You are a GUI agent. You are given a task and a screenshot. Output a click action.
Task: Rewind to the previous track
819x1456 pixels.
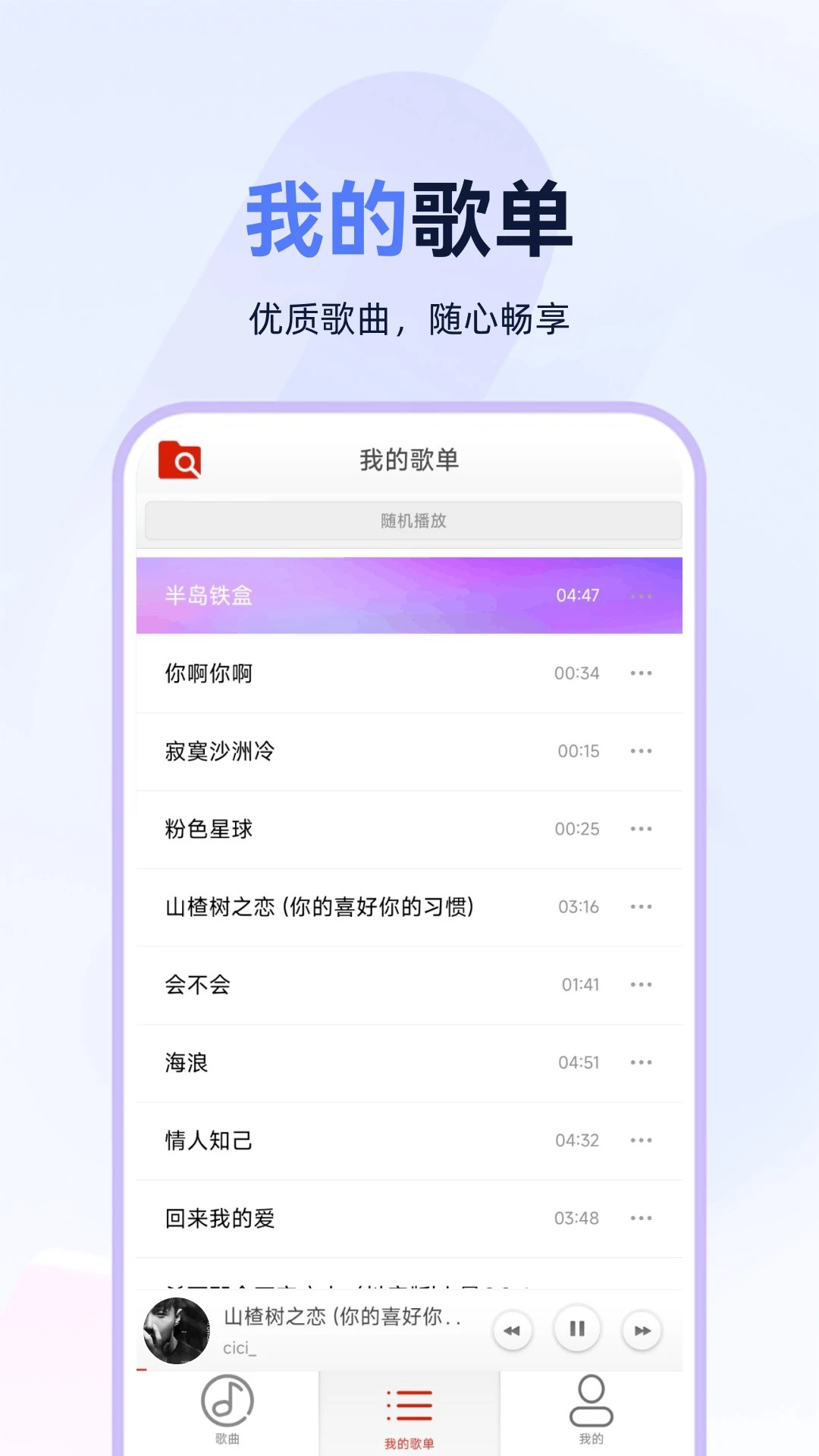pos(511,1330)
